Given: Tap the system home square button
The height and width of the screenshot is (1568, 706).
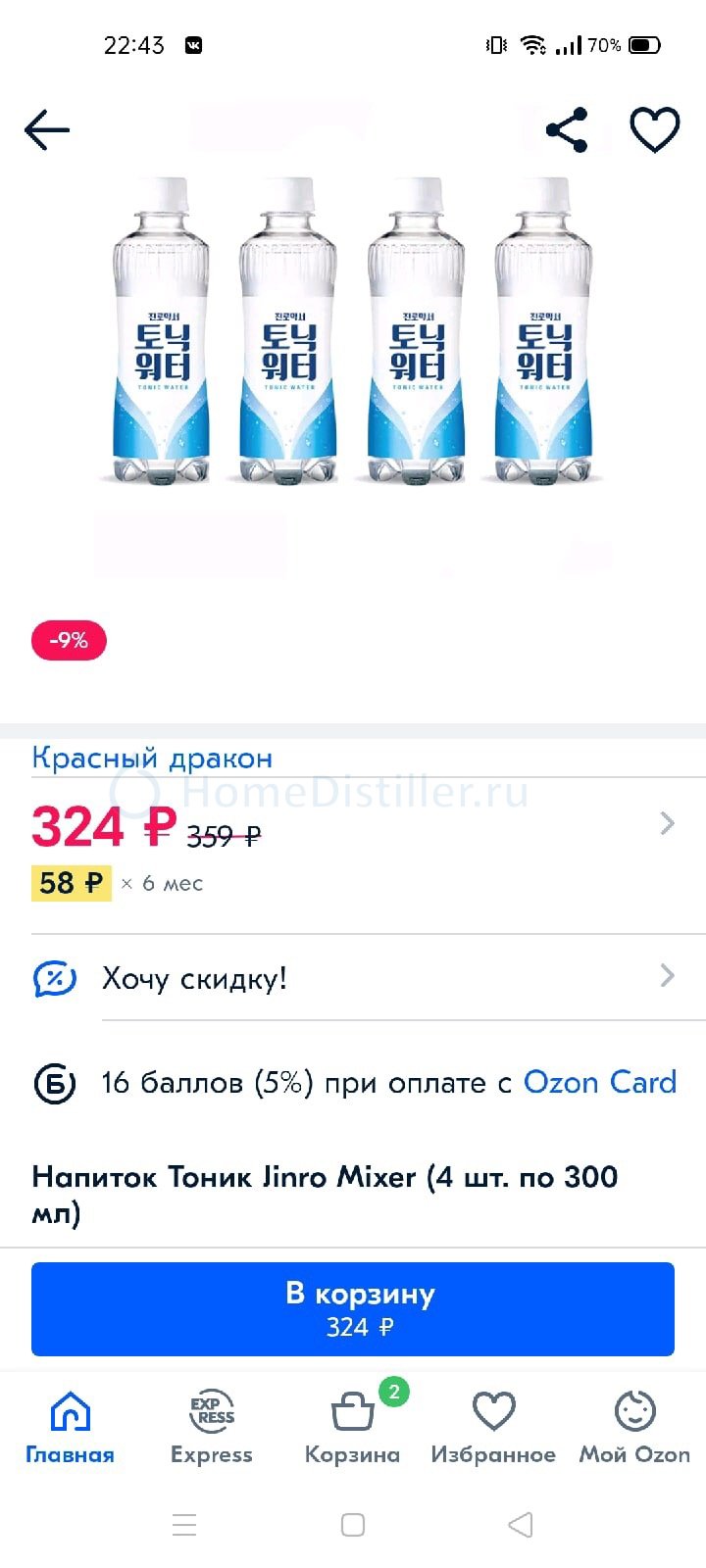Looking at the screenshot, I should [353, 1525].
